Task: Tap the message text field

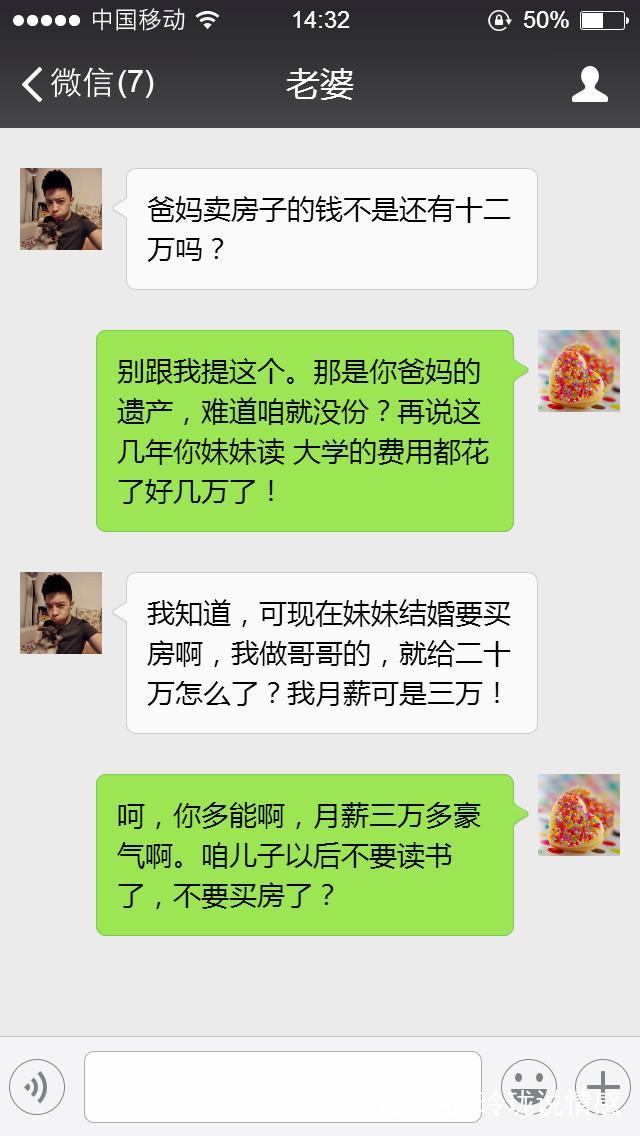Action: click(282, 1086)
